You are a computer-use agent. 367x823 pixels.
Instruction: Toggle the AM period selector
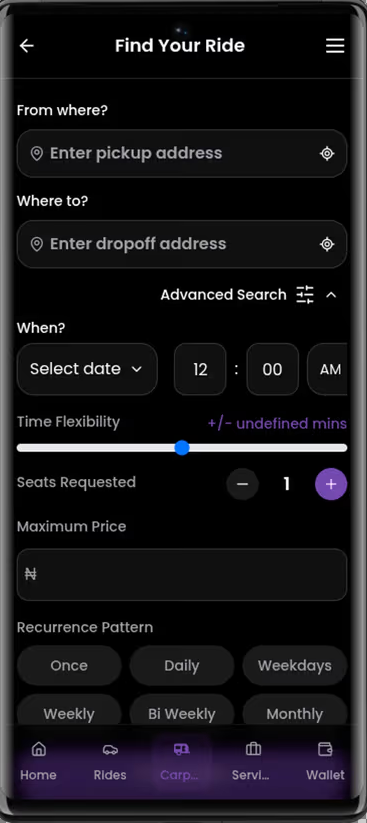coord(328,370)
